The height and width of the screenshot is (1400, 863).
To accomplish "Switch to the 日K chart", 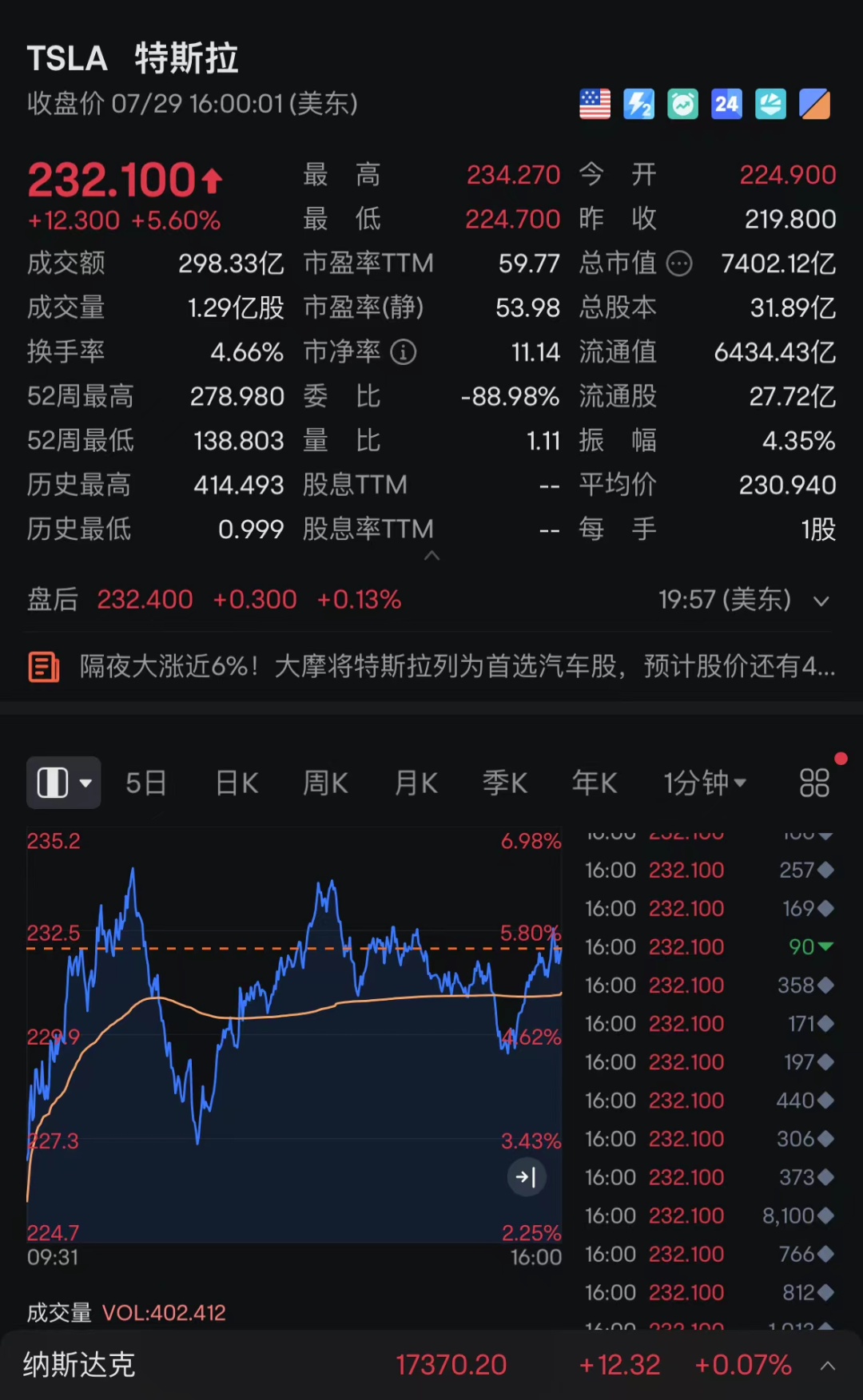I will (237, 783).
